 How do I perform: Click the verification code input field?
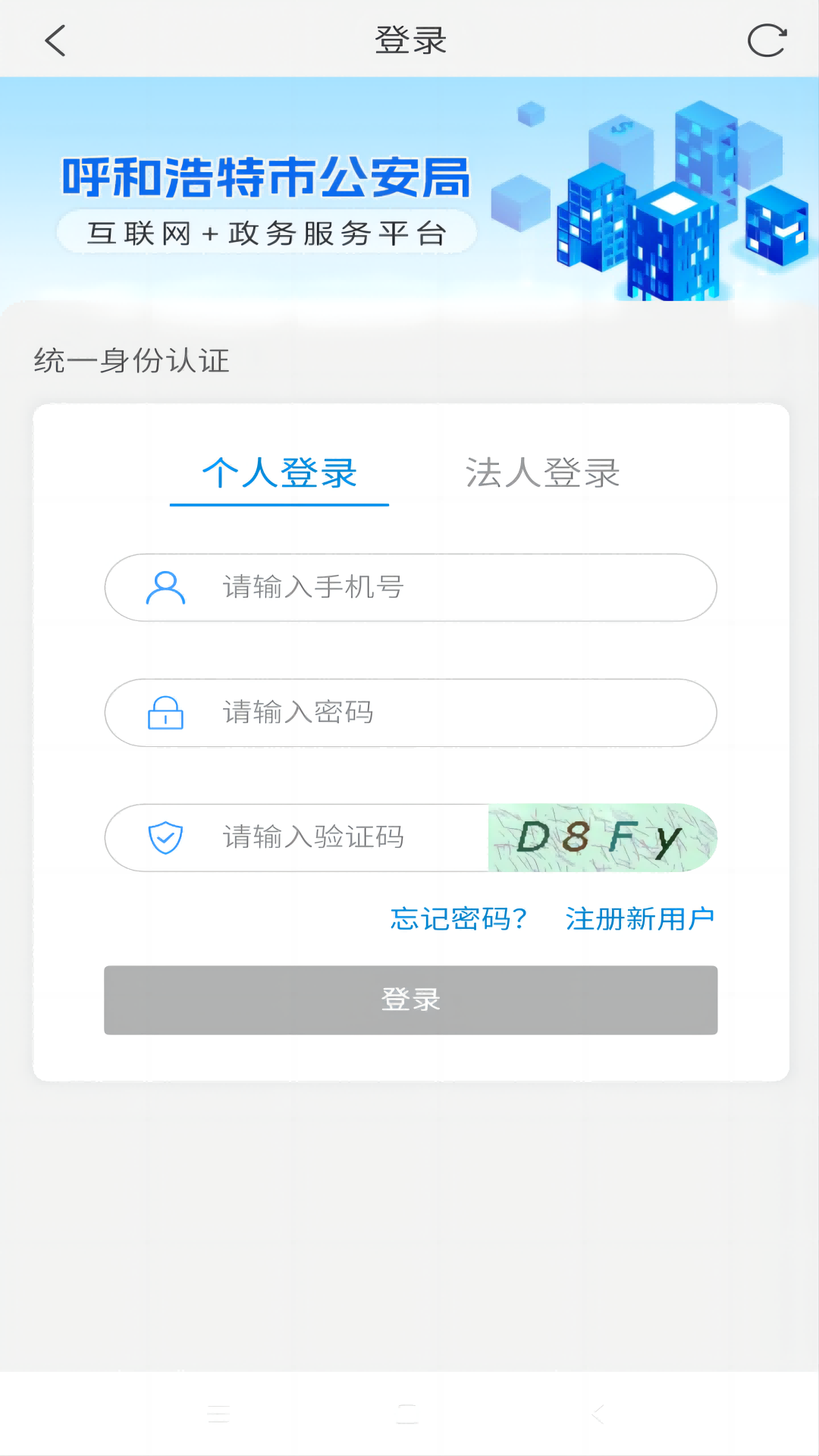tap(318, 837)
